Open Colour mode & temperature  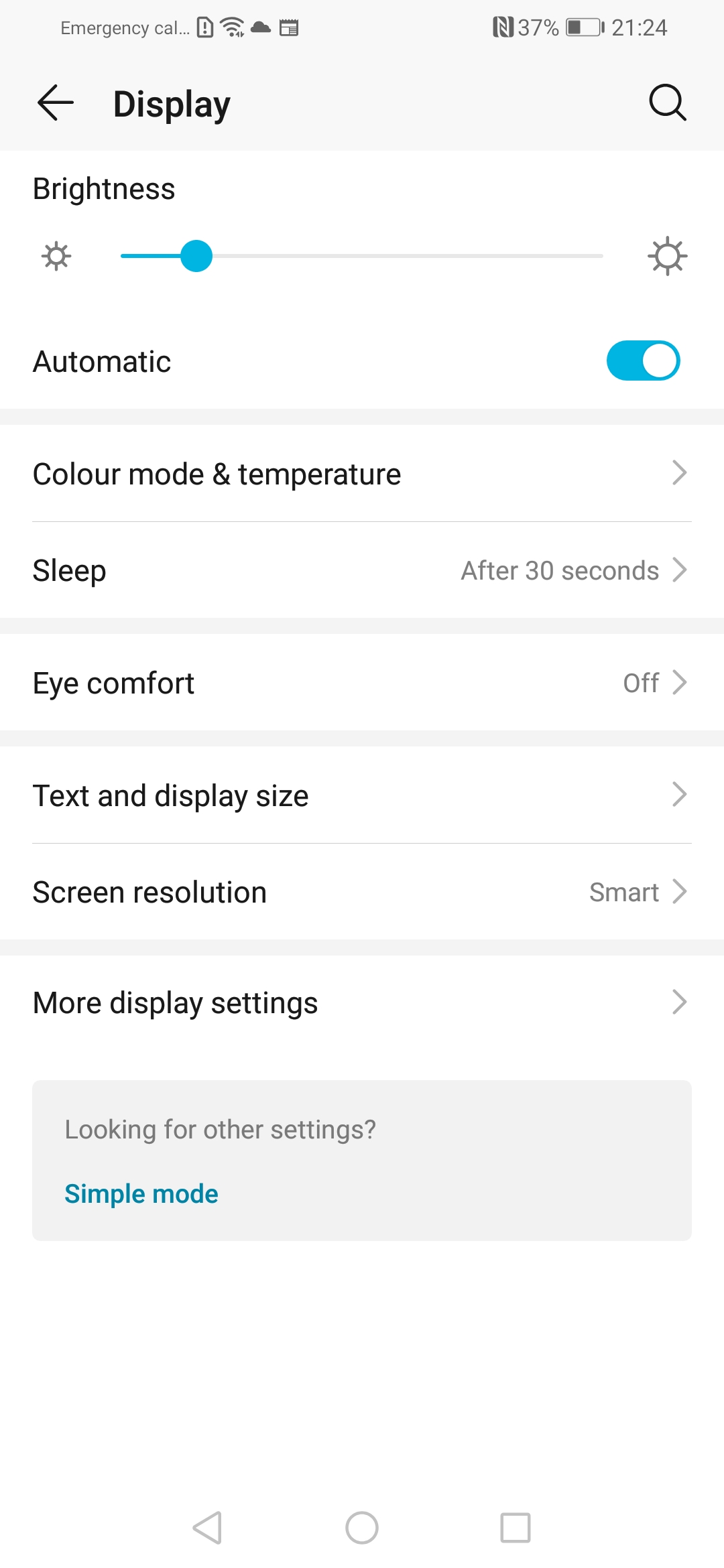(x=362, y=474)
